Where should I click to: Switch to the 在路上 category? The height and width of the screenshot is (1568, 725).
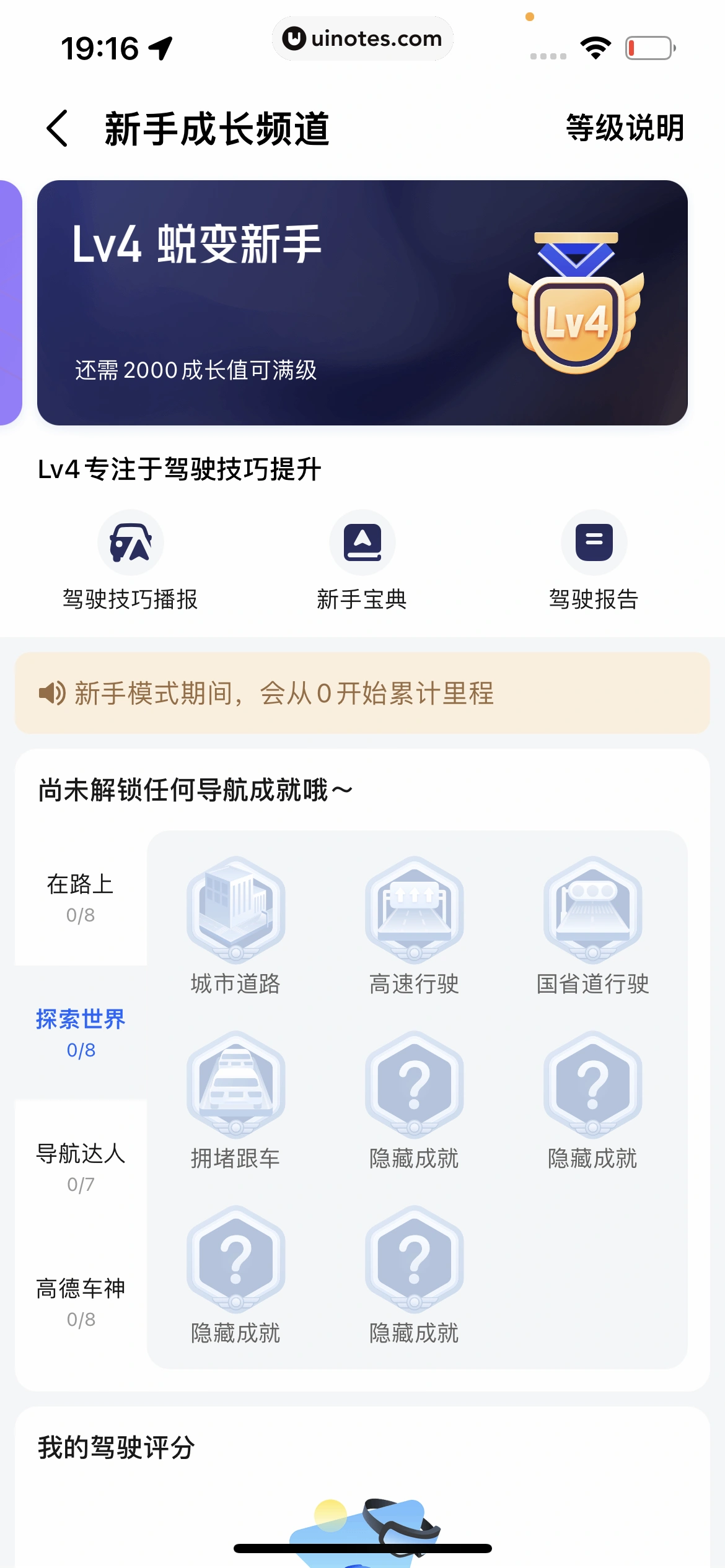coord(81,897)
